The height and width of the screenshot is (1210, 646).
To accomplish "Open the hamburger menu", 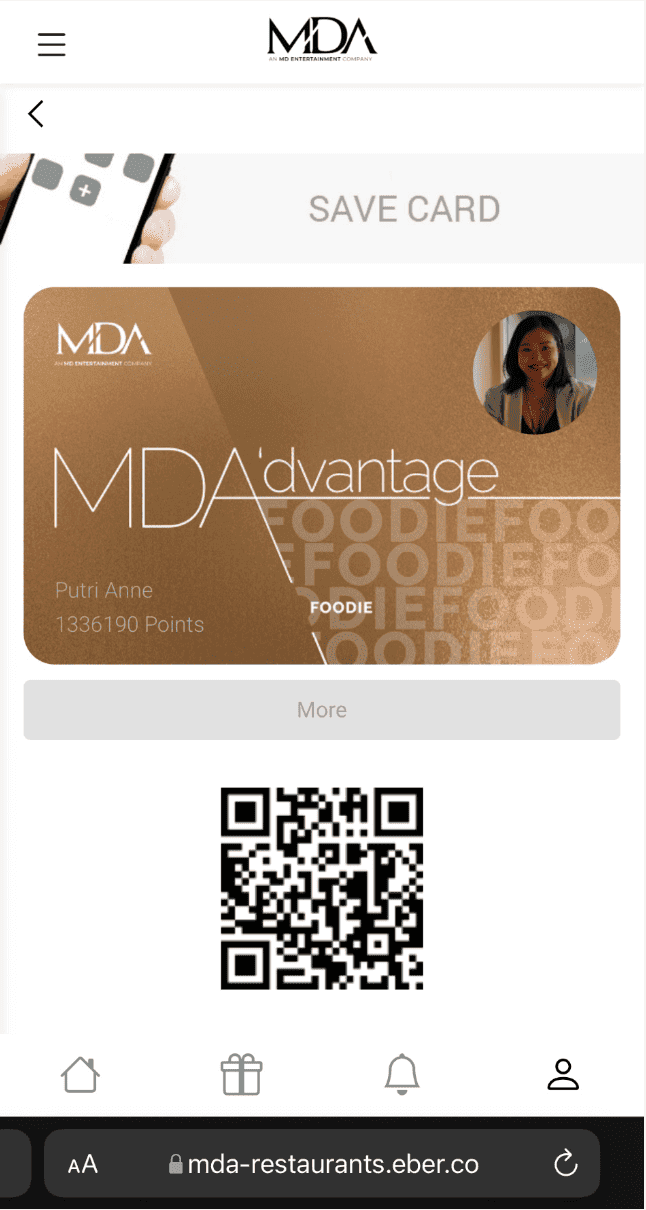I will 51,45.
